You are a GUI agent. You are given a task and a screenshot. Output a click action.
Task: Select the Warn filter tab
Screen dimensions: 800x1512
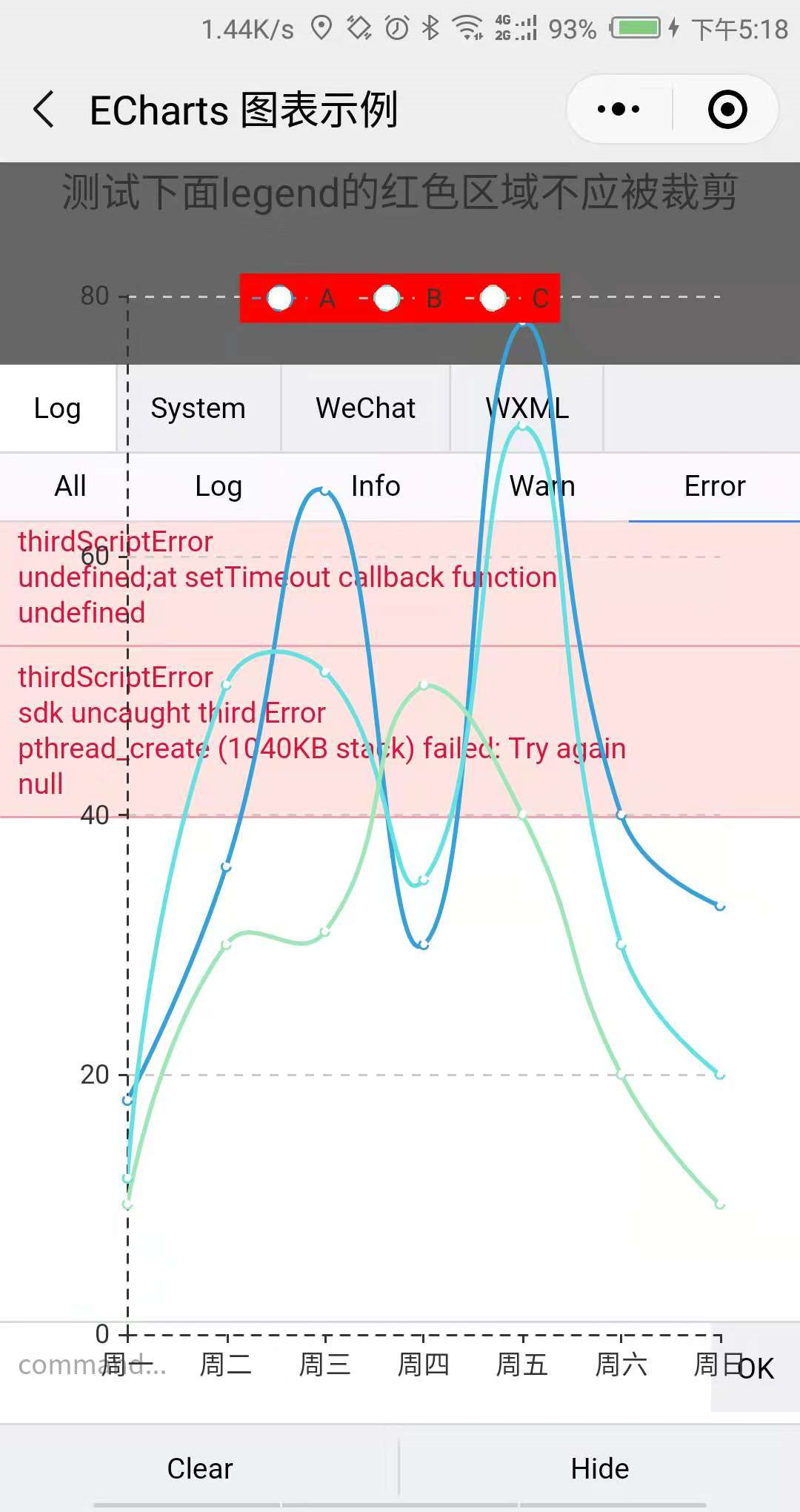(x=542, y=486)
